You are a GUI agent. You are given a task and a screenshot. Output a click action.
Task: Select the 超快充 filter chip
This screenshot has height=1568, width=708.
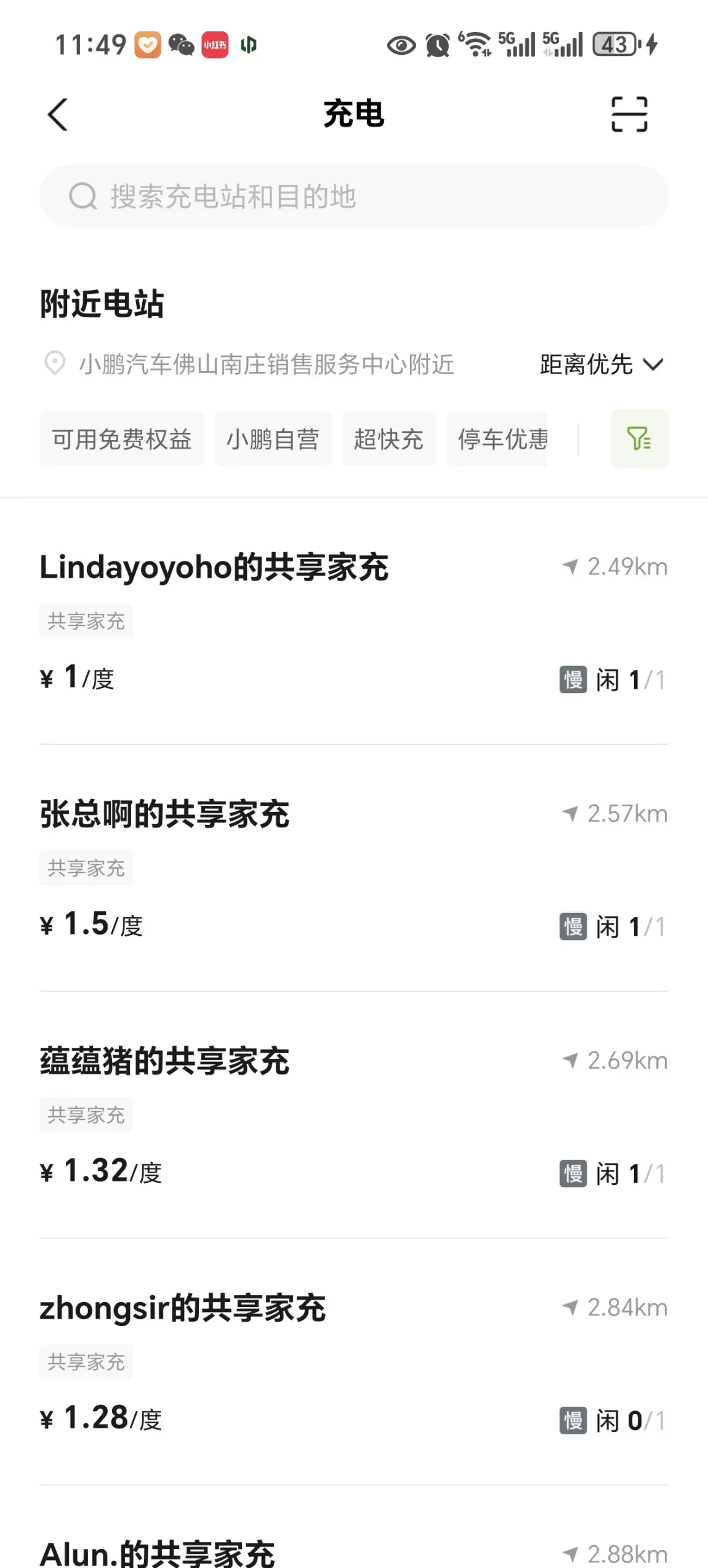click(x=388, y=440)
